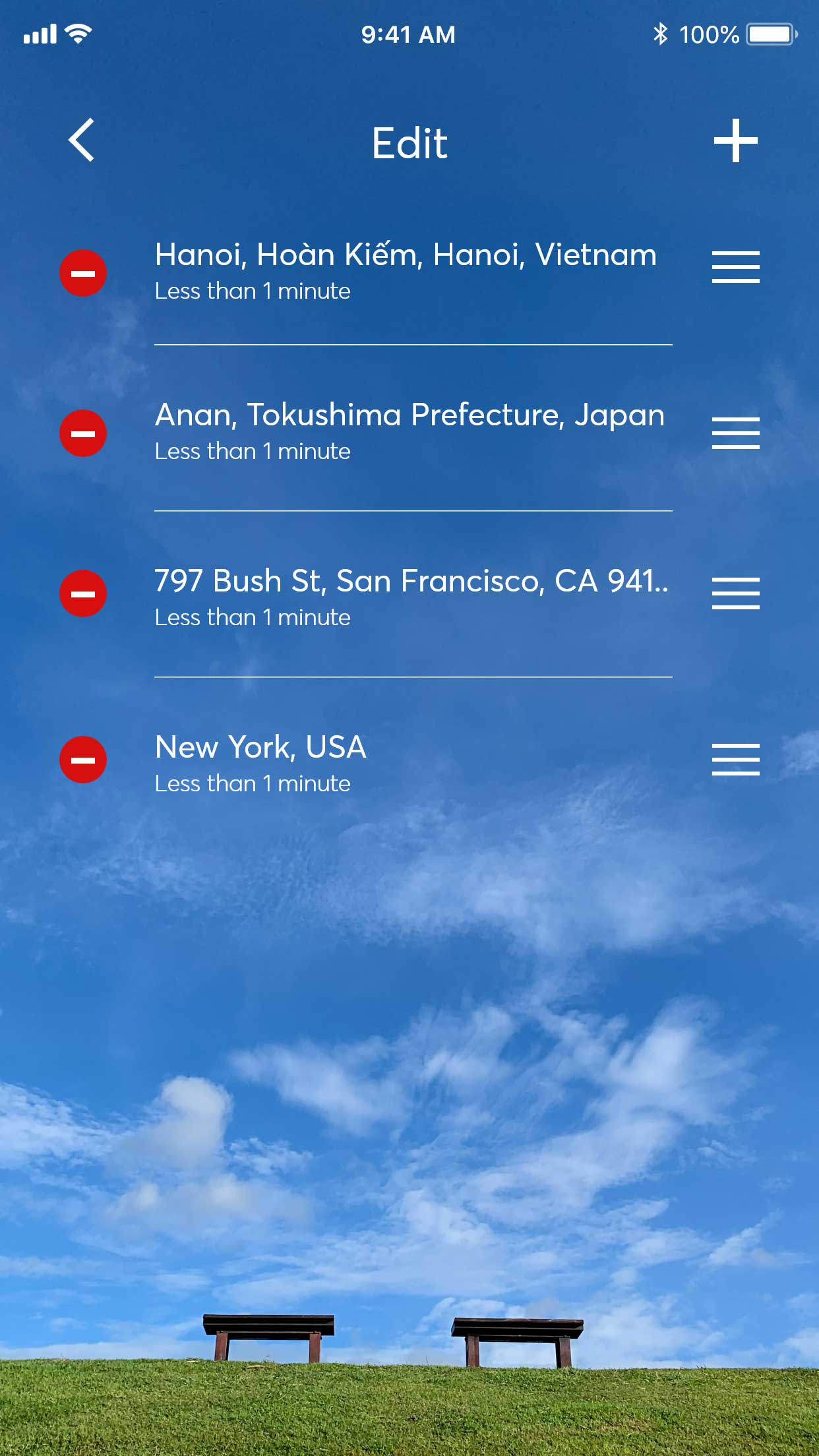819x1456 pixels.
Task: Select the Hanoi, Hoàn Kiếm, Vietnam row
Action: click(406, 270)
